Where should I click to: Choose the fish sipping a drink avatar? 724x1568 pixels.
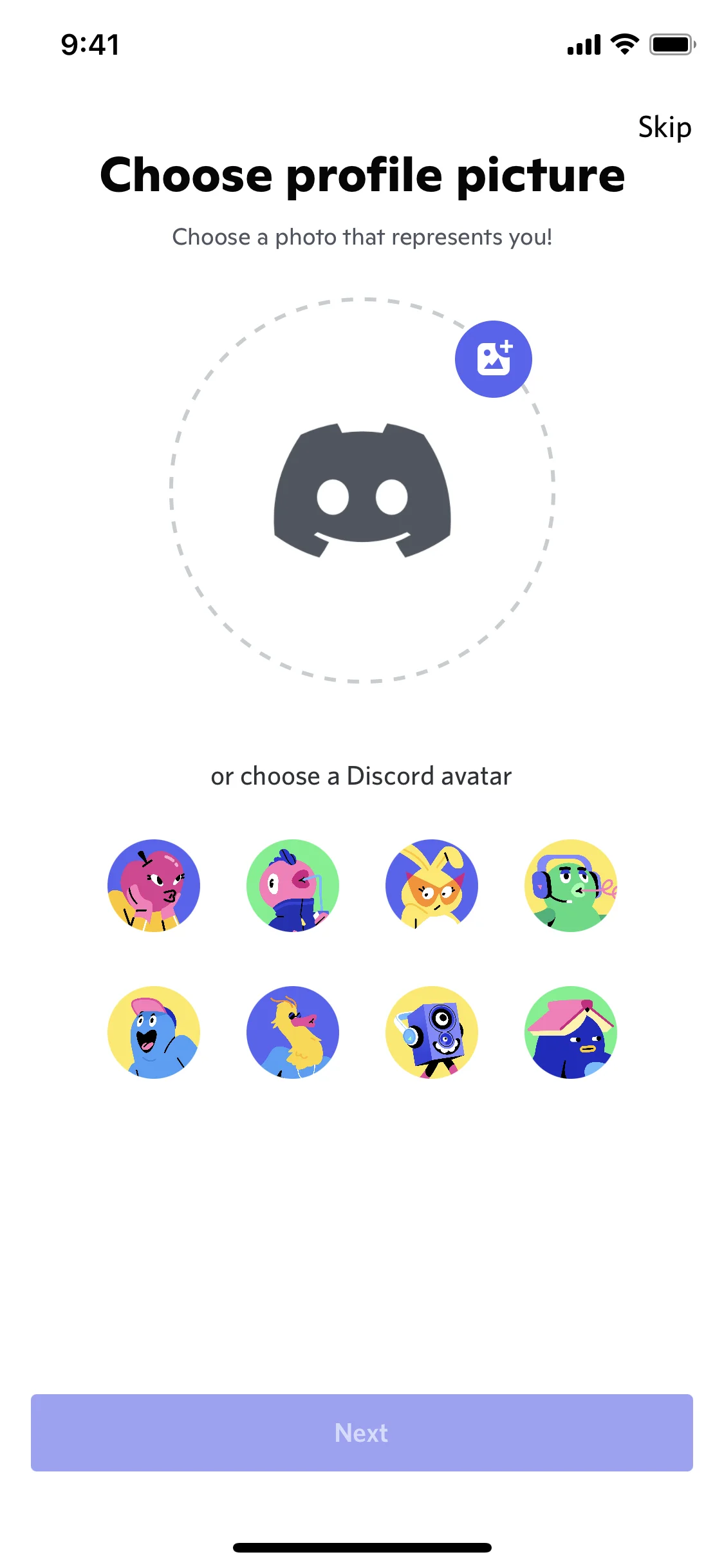(293, 885)
